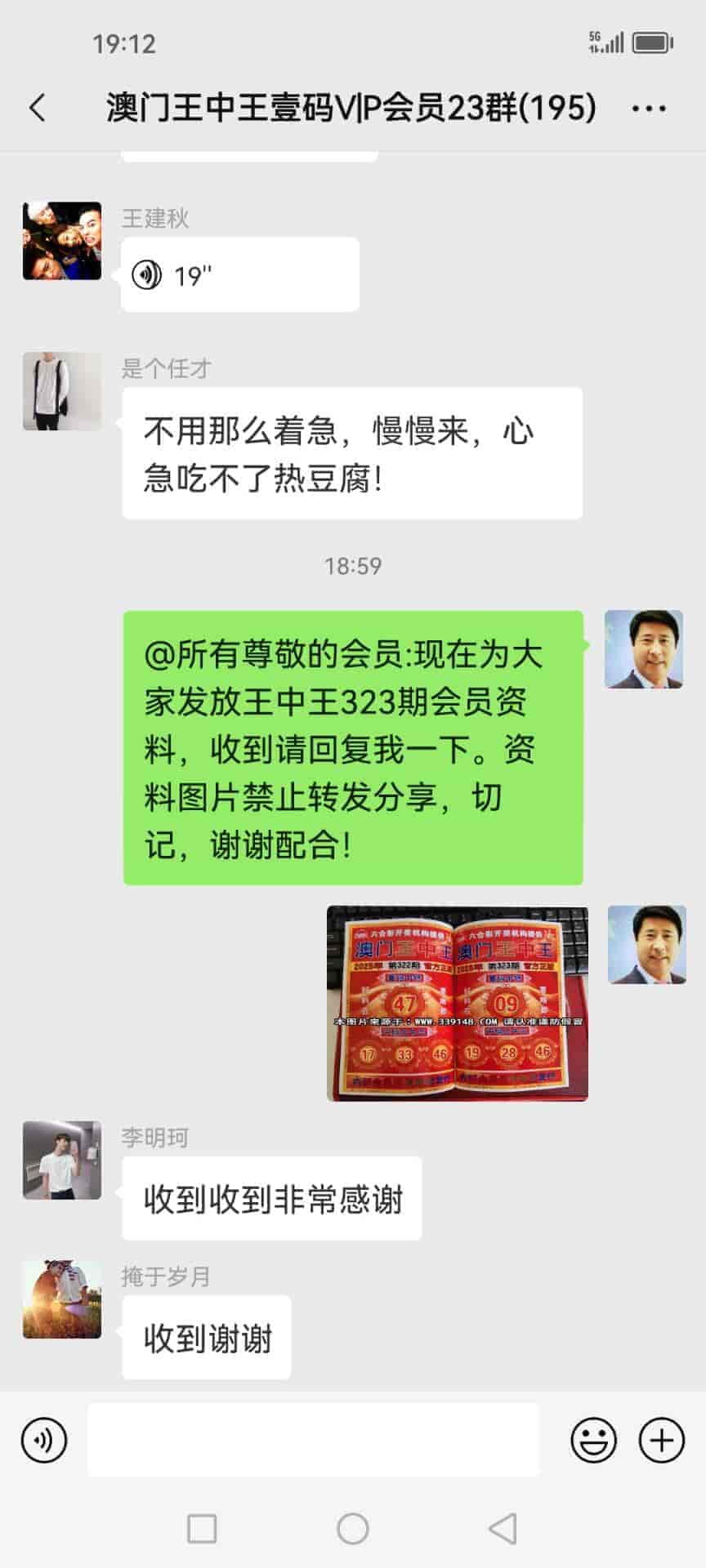View 掩于岁月's profile avatar
Viewport: 706px width, 1568px height.
(62, 1299)
